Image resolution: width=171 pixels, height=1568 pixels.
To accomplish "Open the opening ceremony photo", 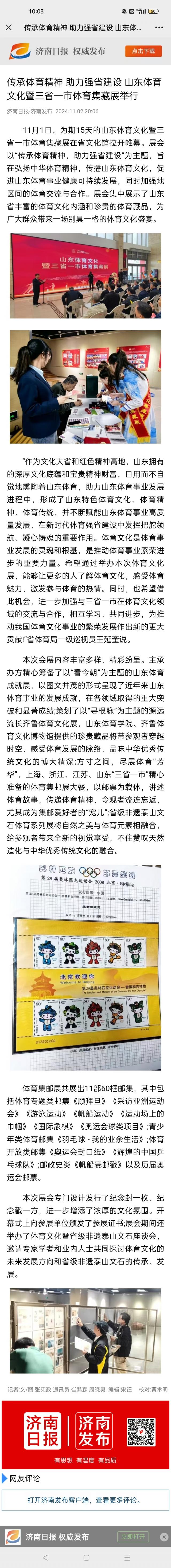I will tap(85, 276).
